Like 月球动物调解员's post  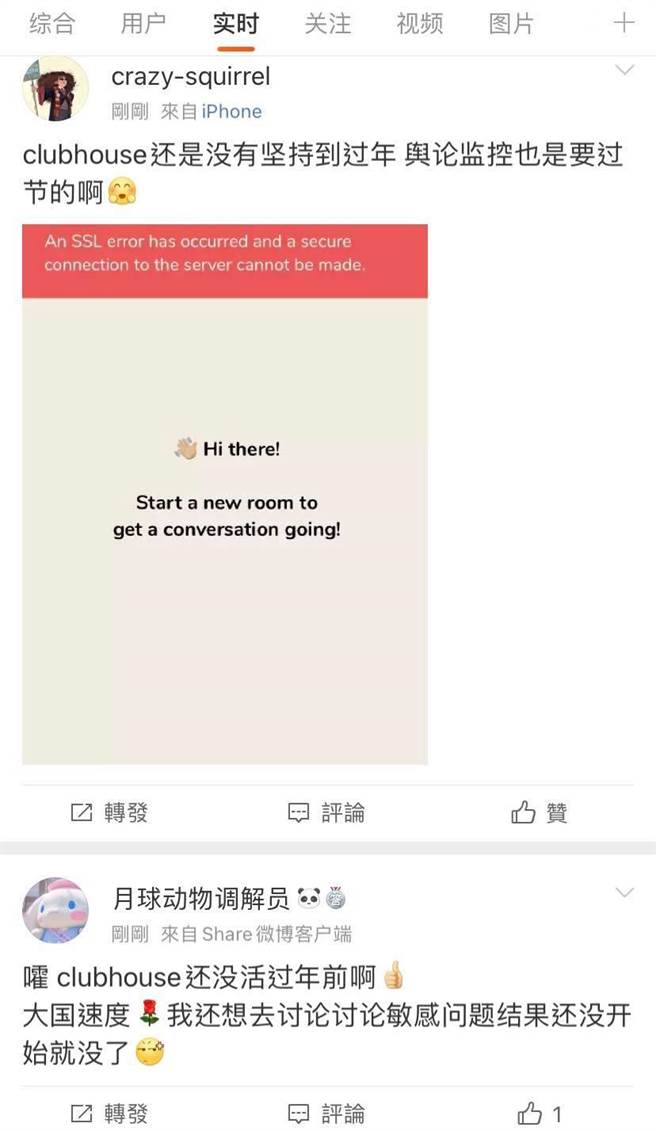coord(540,1113)
